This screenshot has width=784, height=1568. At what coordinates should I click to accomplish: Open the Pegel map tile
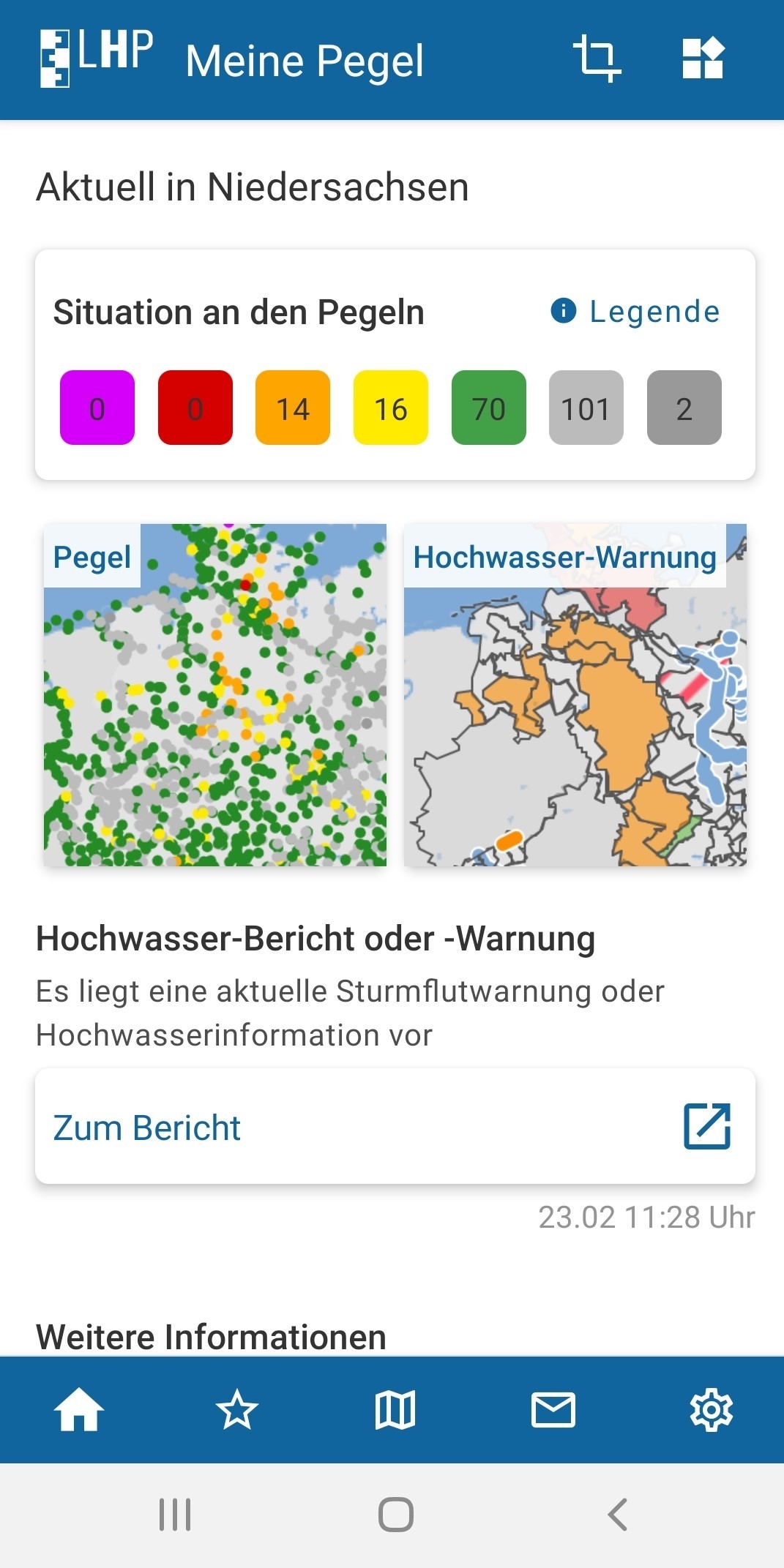pos(215,695)
